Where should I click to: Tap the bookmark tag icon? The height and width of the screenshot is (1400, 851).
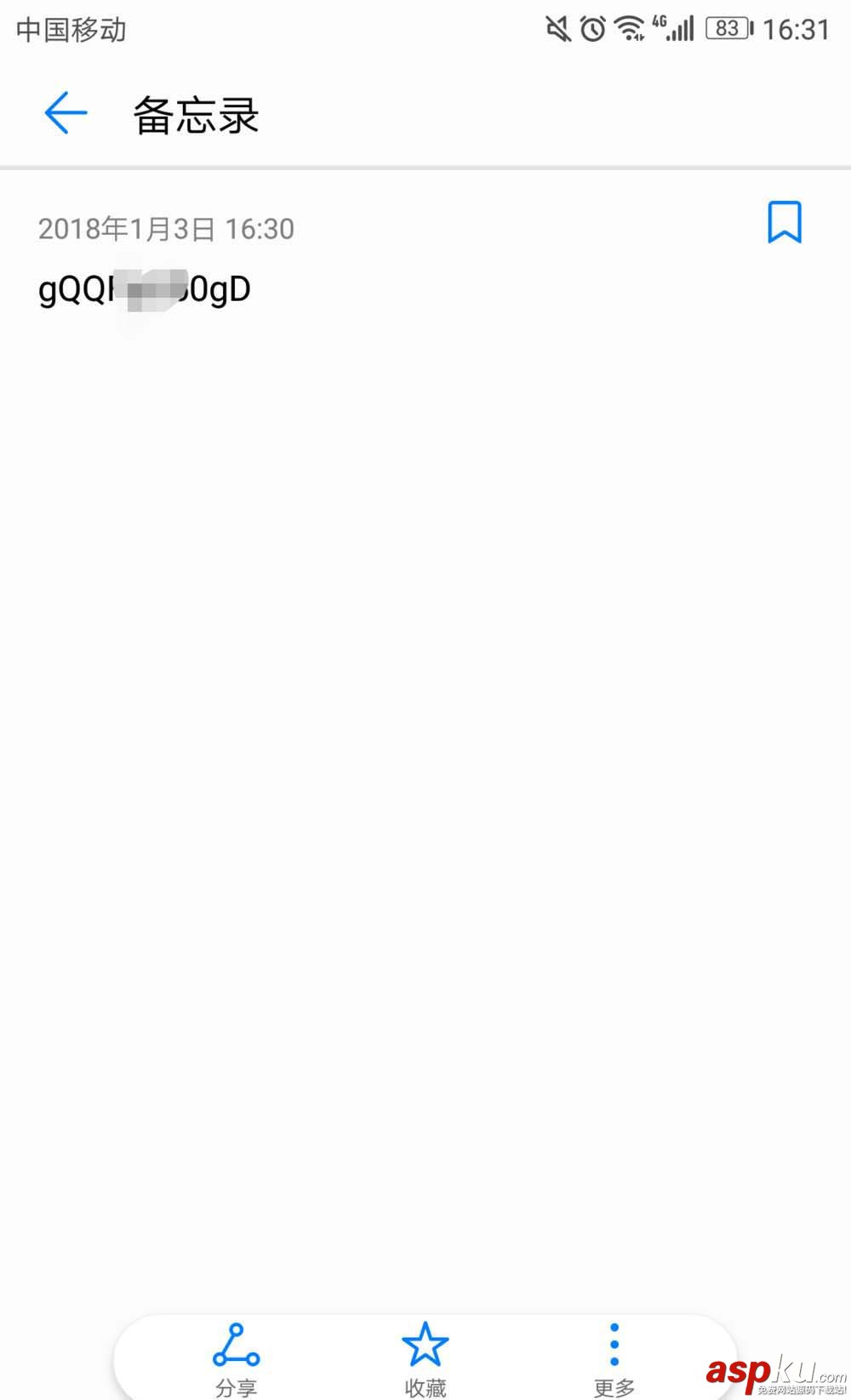coord(784,222)
